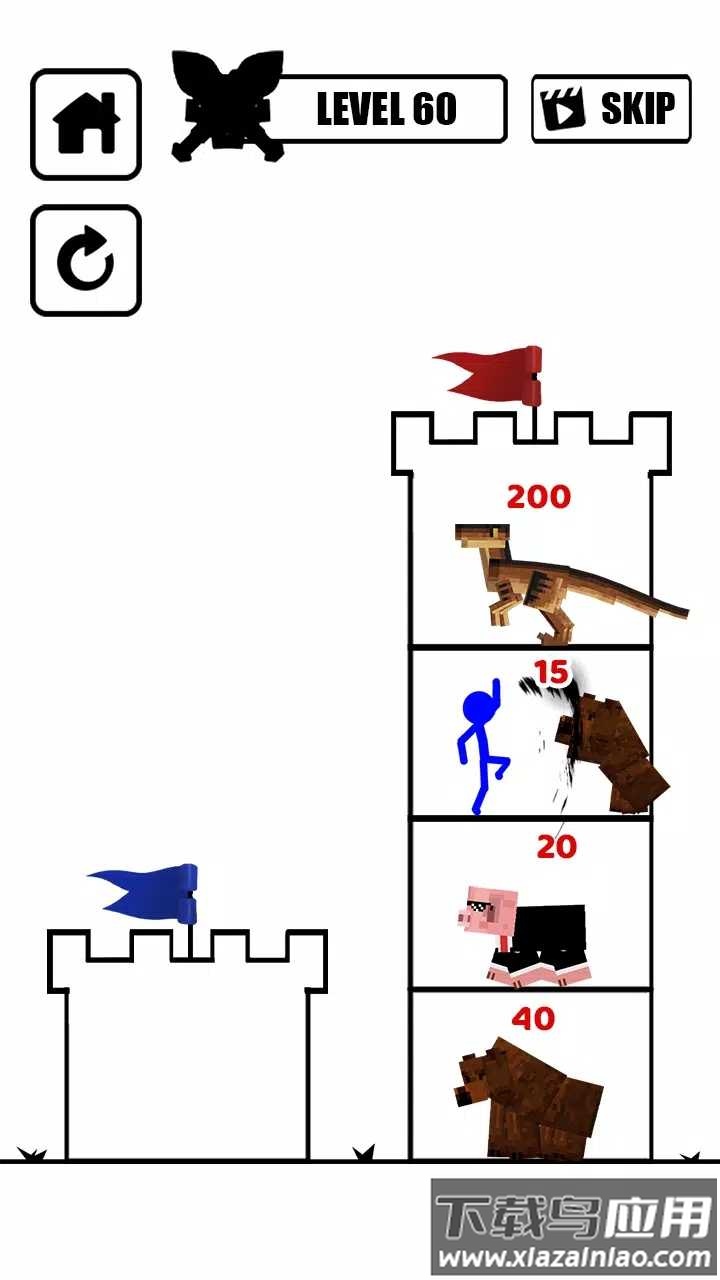Go to the home screen icon
The height and width of the screenshot is (1280, 720).
[86, 124]
